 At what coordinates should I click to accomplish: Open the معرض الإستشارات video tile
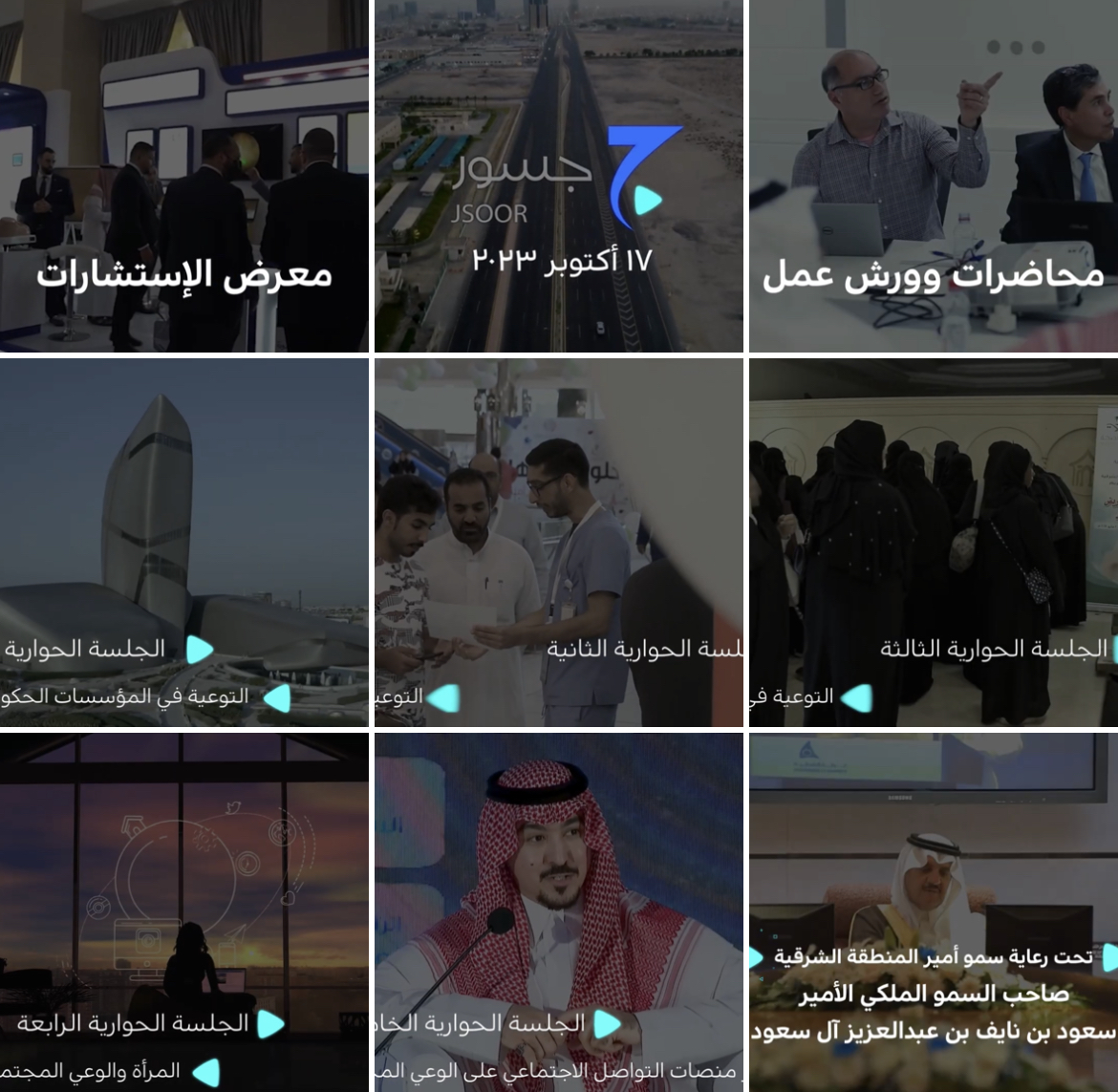(x=183, y=176)
